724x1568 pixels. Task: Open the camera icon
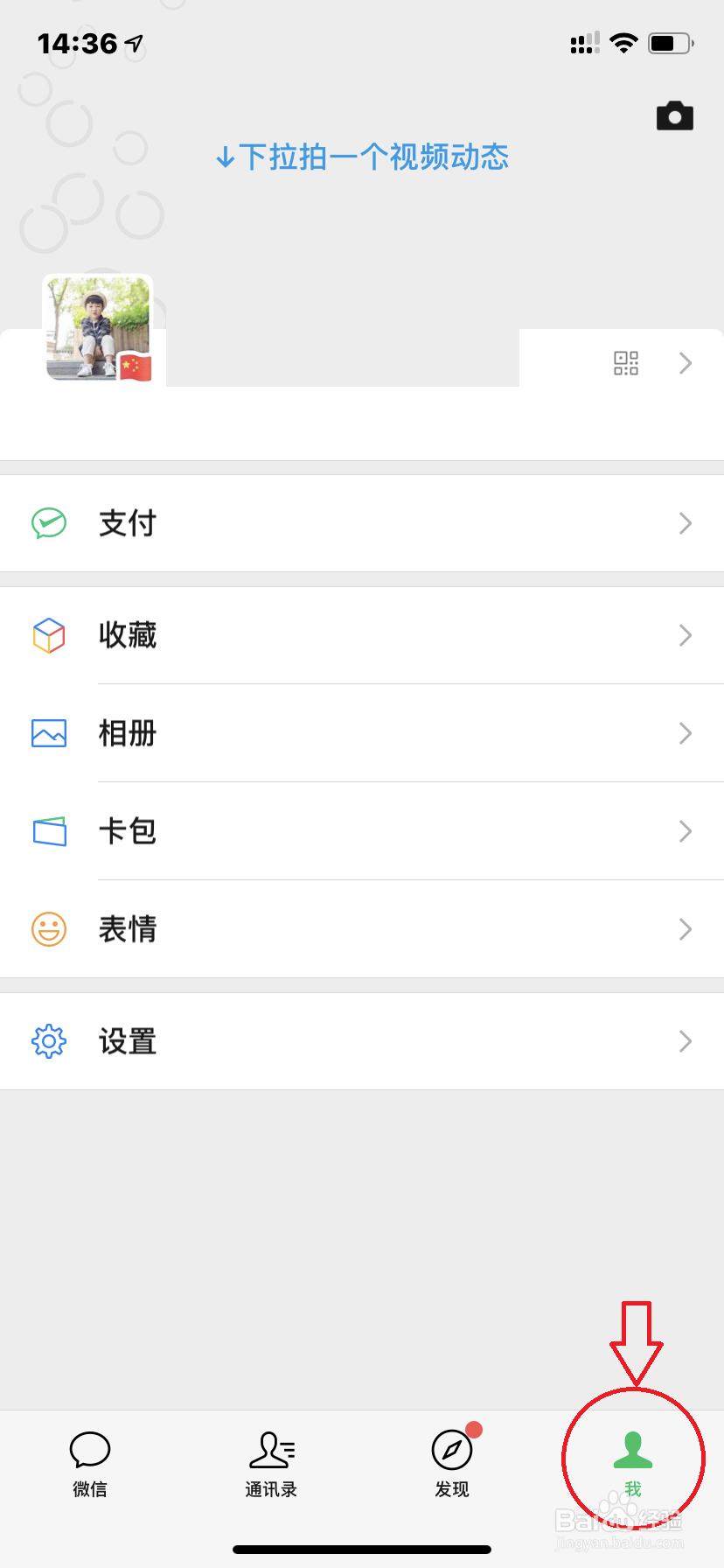point(674,116)
